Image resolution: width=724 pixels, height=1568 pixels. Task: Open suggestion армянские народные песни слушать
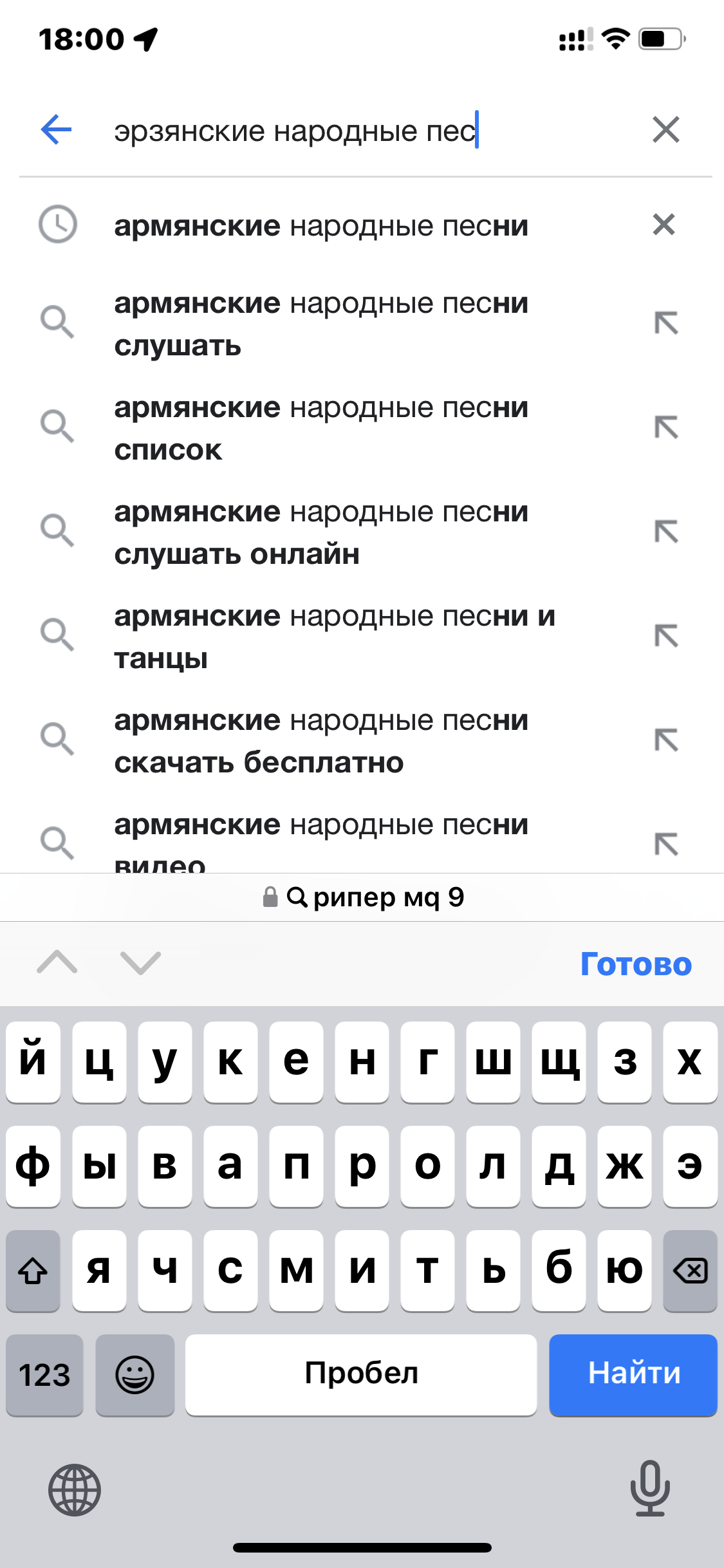click(x=320, y=324)
